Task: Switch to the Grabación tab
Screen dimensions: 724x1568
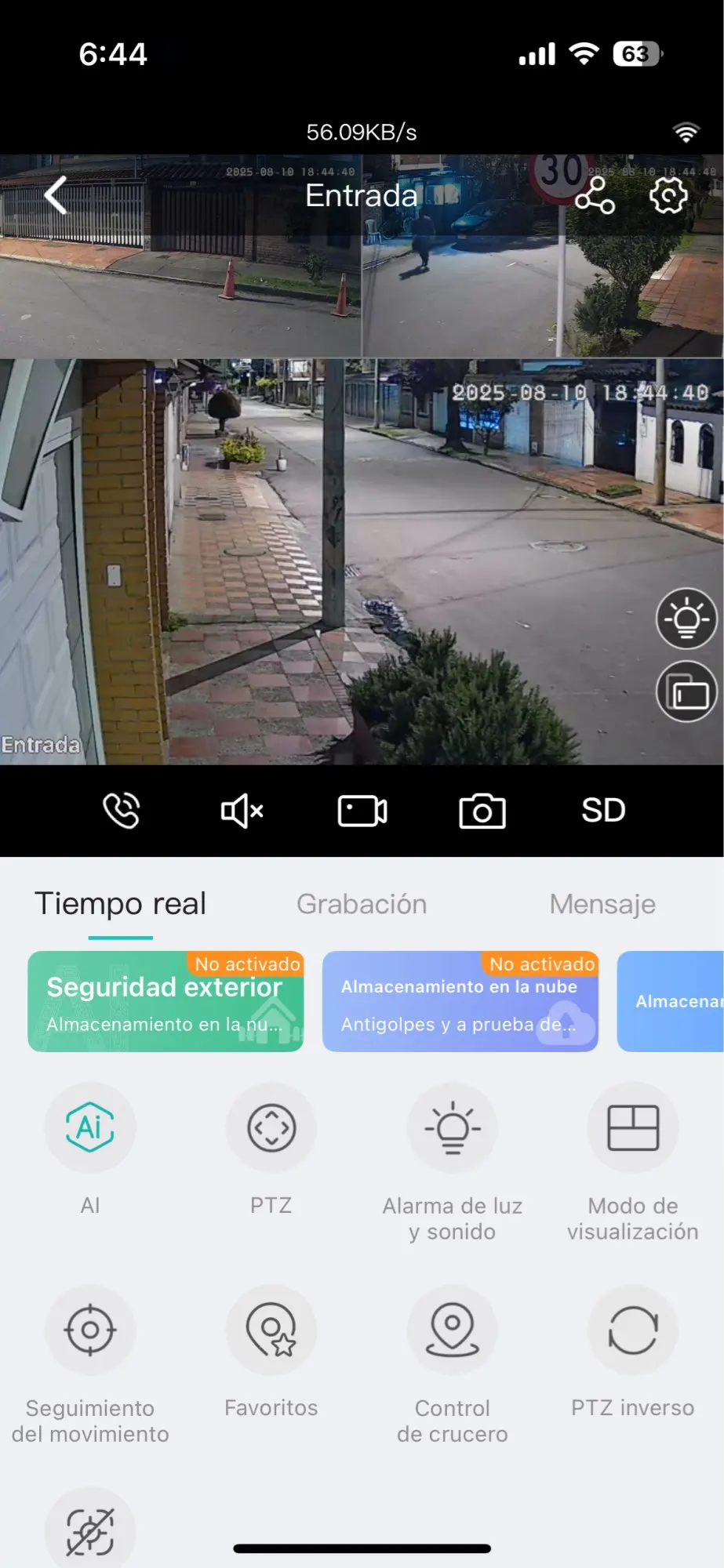Action: tap(361, 903)
